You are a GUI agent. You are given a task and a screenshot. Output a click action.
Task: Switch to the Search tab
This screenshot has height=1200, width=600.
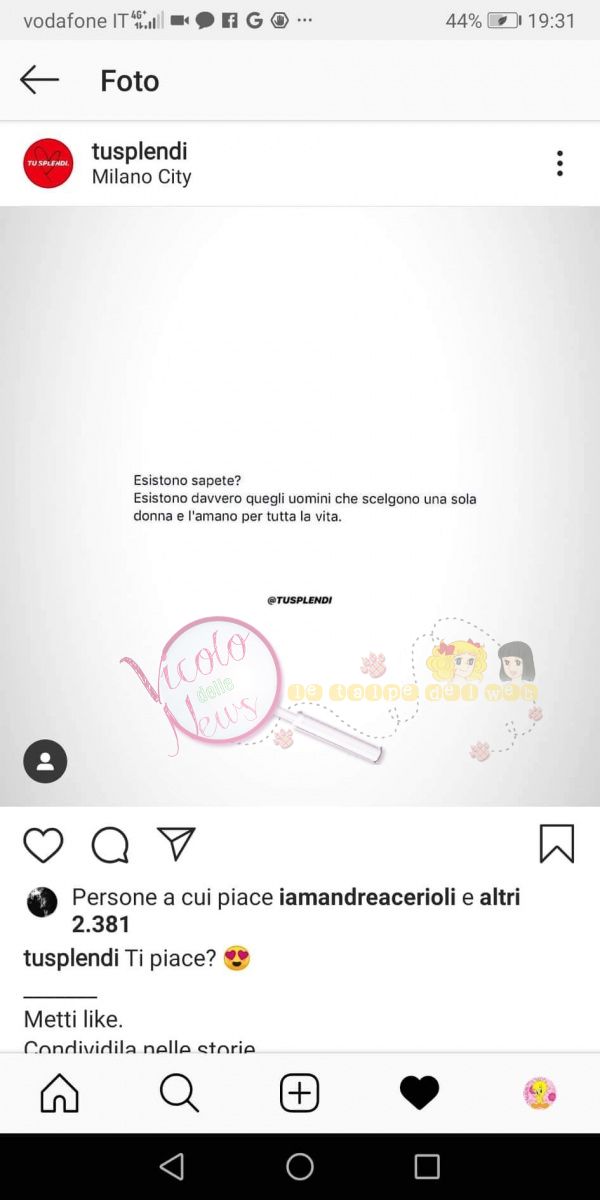(179, 1093)
